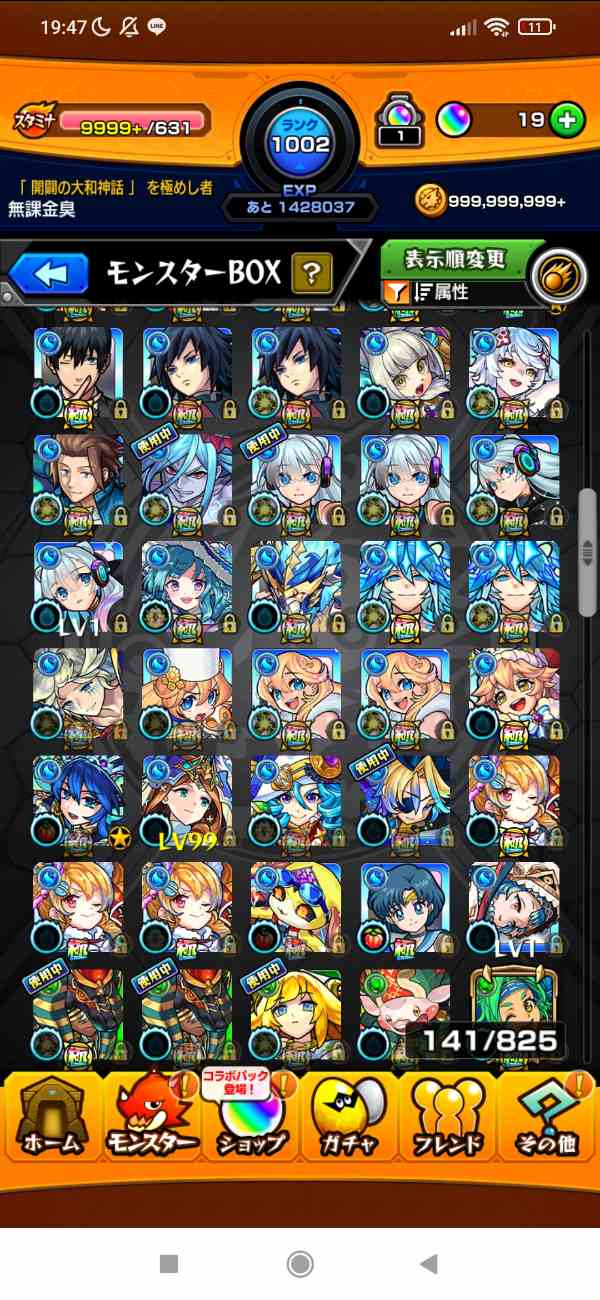This screenshot has height=1300, width=600.
Task: Select the brown-haired man monster tile
Action: 78,478
